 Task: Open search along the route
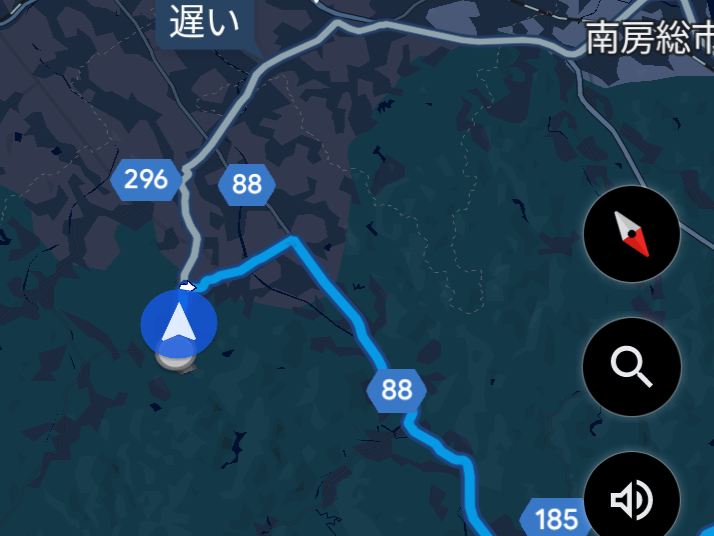[x=632, y=367]
